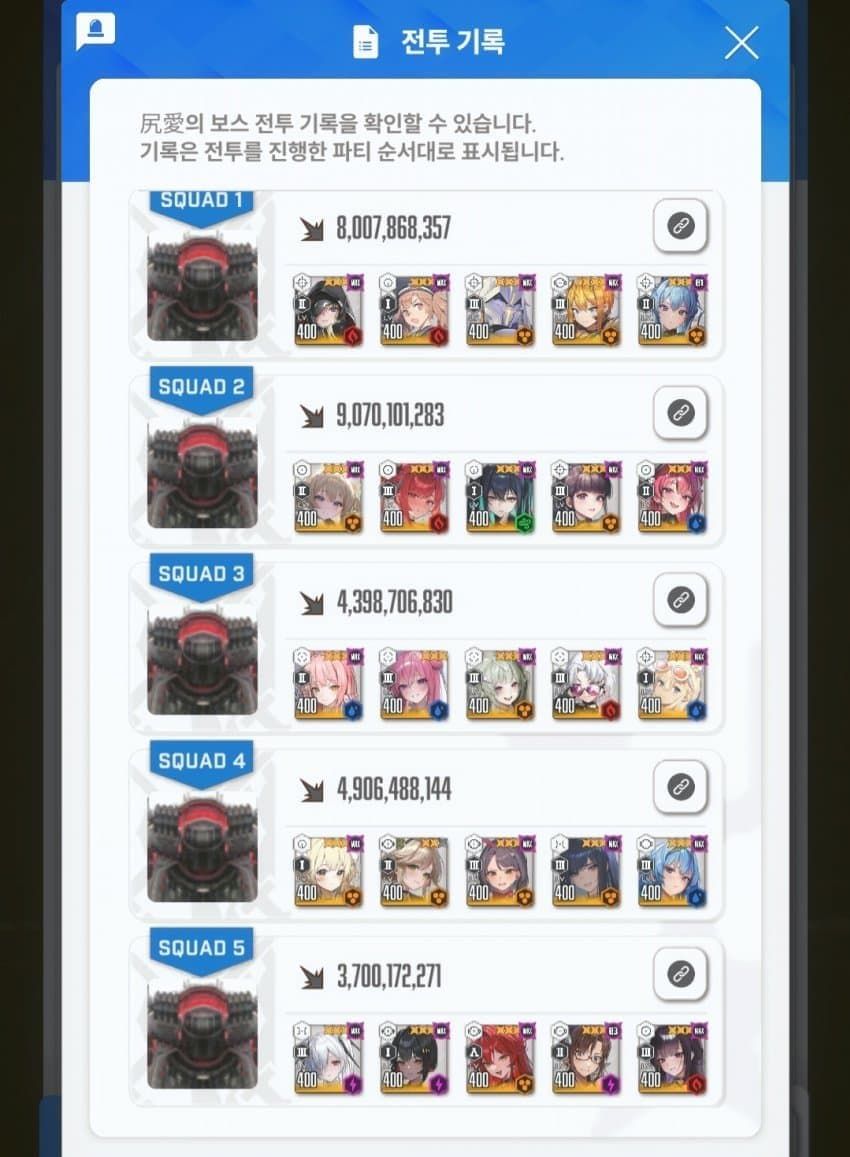Share SQUAD 3 via its link button
This screenshot has height=1157, width=850.
[x=681, y=600]
